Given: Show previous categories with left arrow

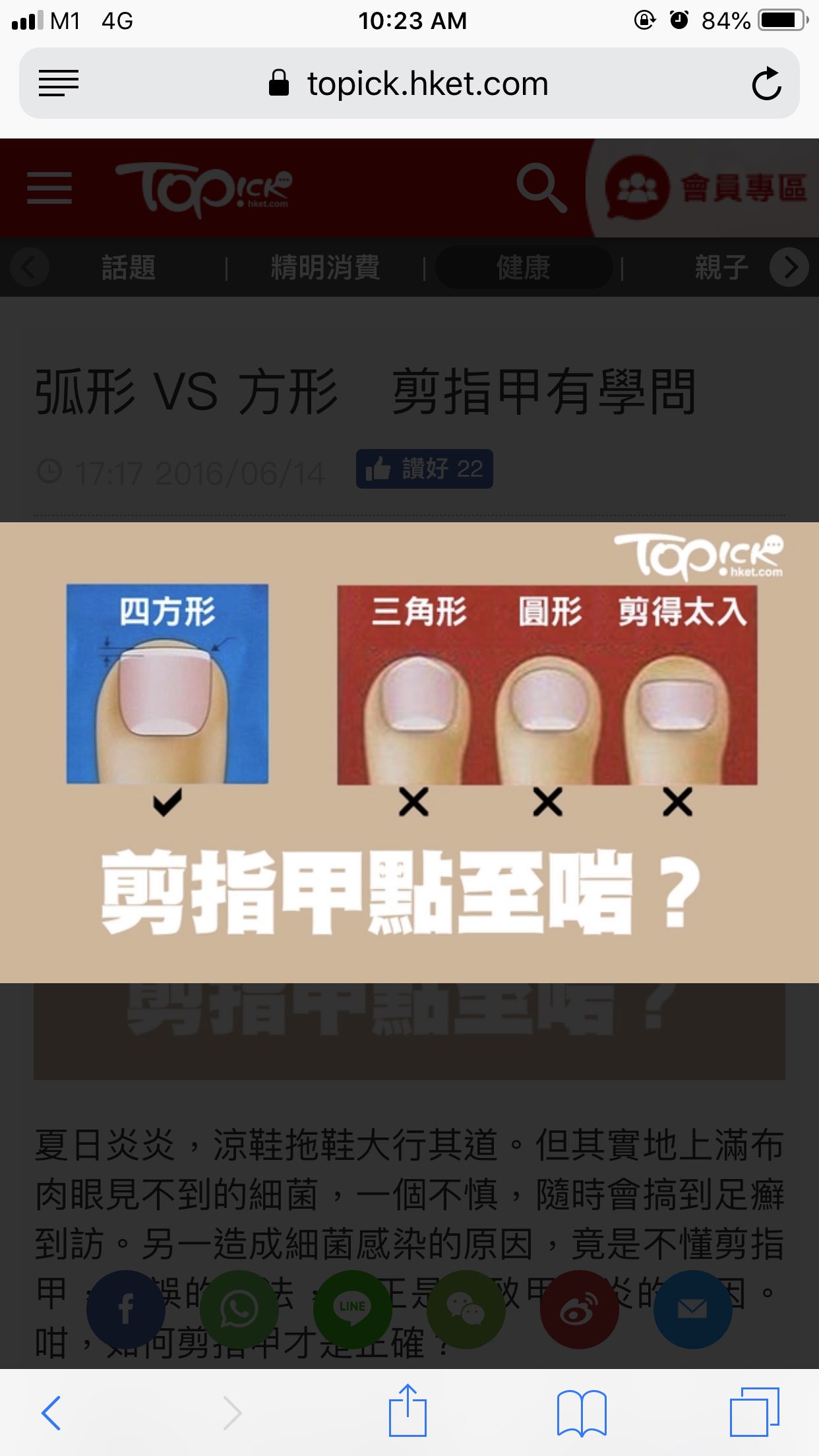Looking at the screenshot, I should click(29, 268).
